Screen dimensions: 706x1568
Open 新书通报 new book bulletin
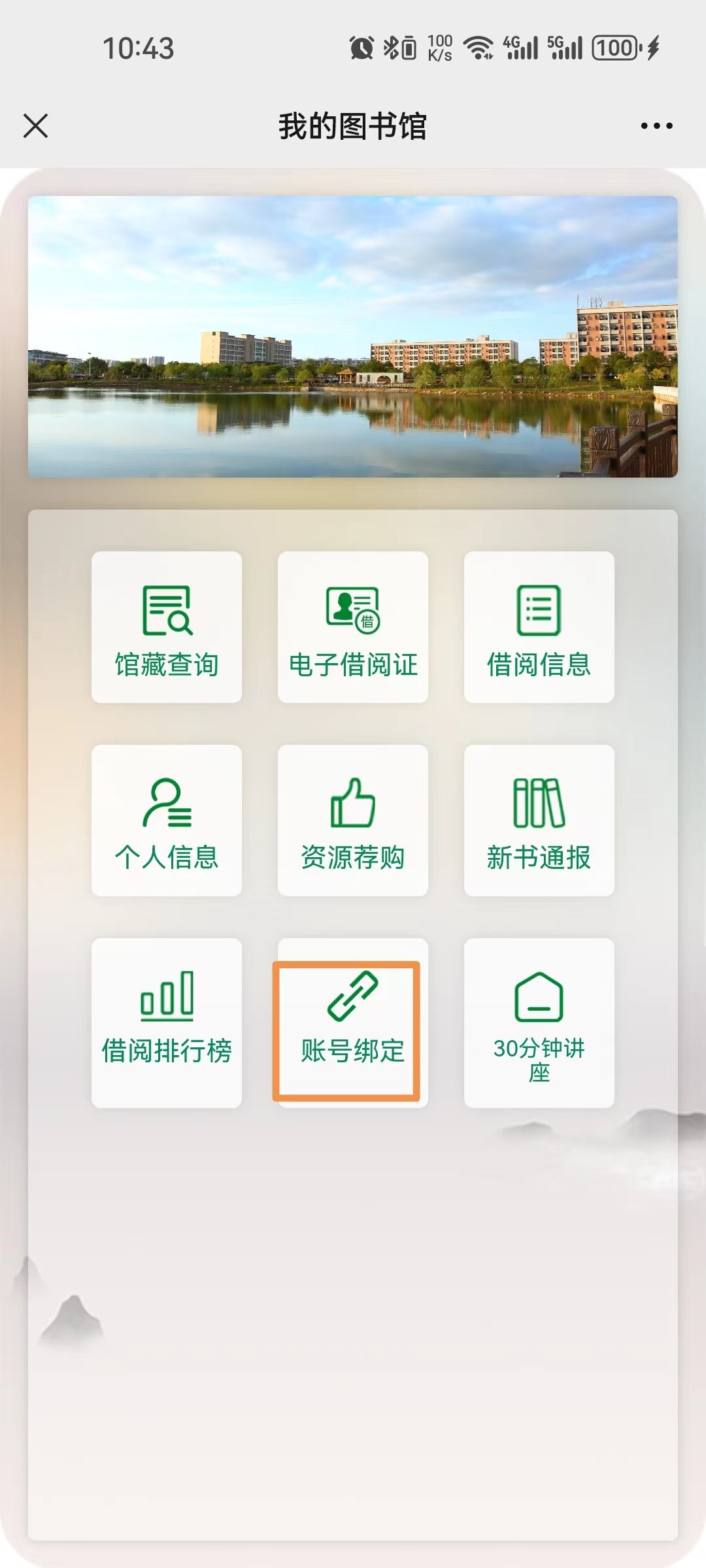pos(539,821)
